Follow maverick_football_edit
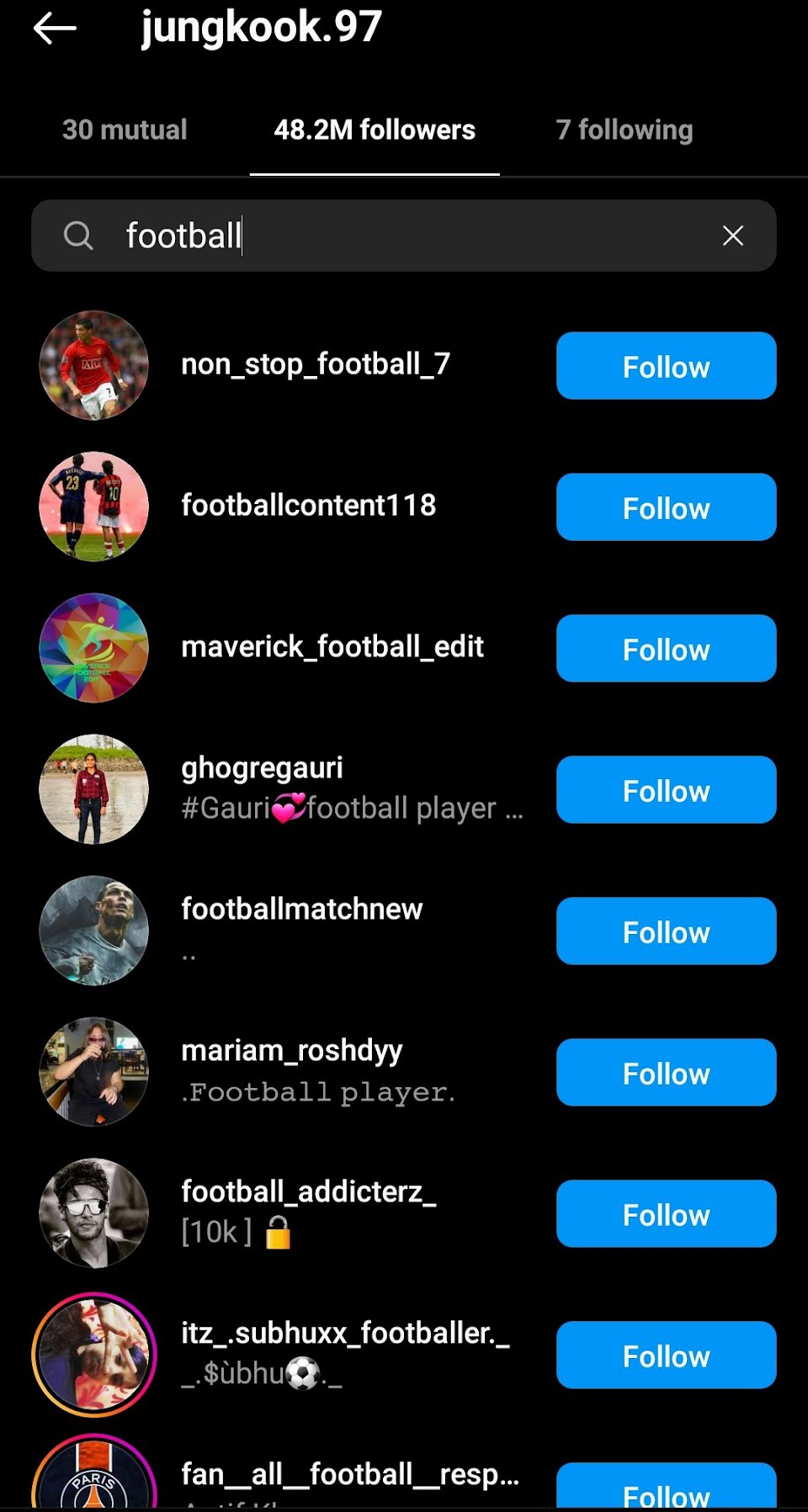Screen dimensions: 808x1512 point(666,649)
